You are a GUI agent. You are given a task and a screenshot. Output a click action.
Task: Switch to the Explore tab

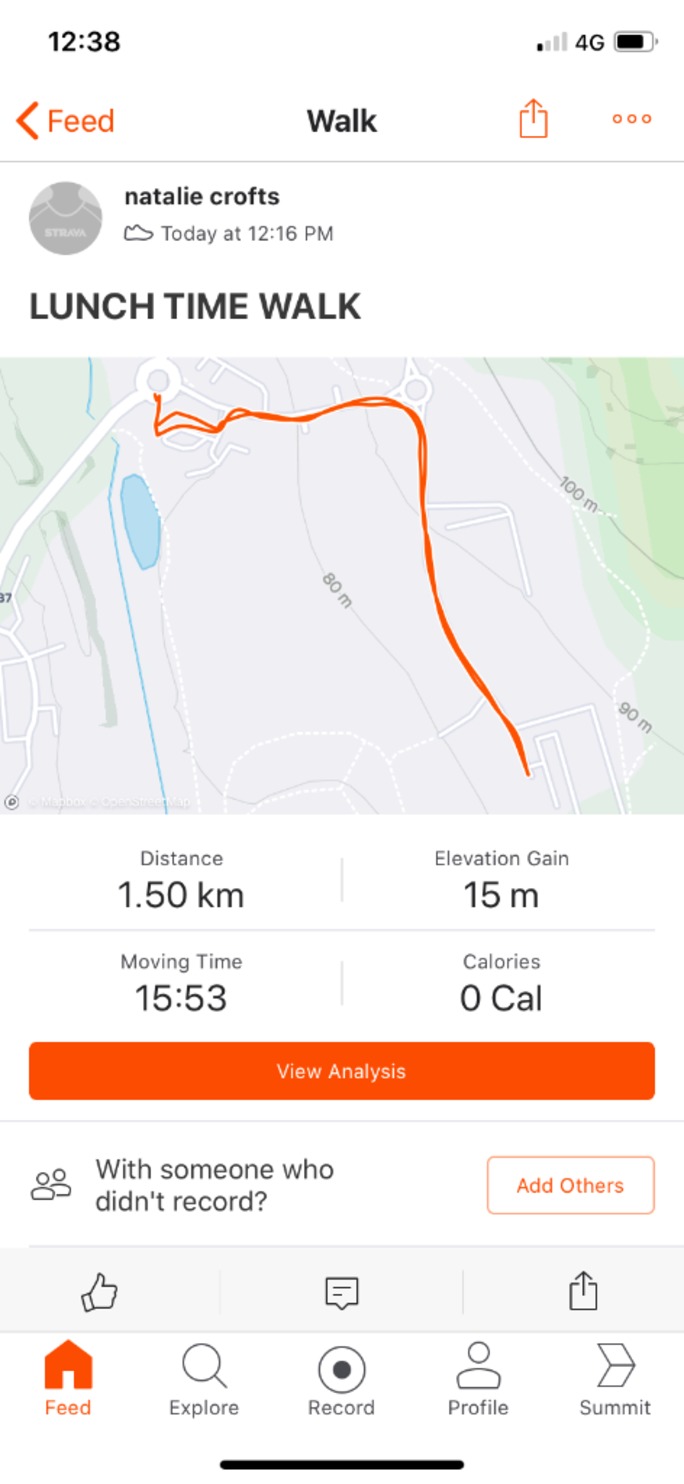pos(204,1380)
